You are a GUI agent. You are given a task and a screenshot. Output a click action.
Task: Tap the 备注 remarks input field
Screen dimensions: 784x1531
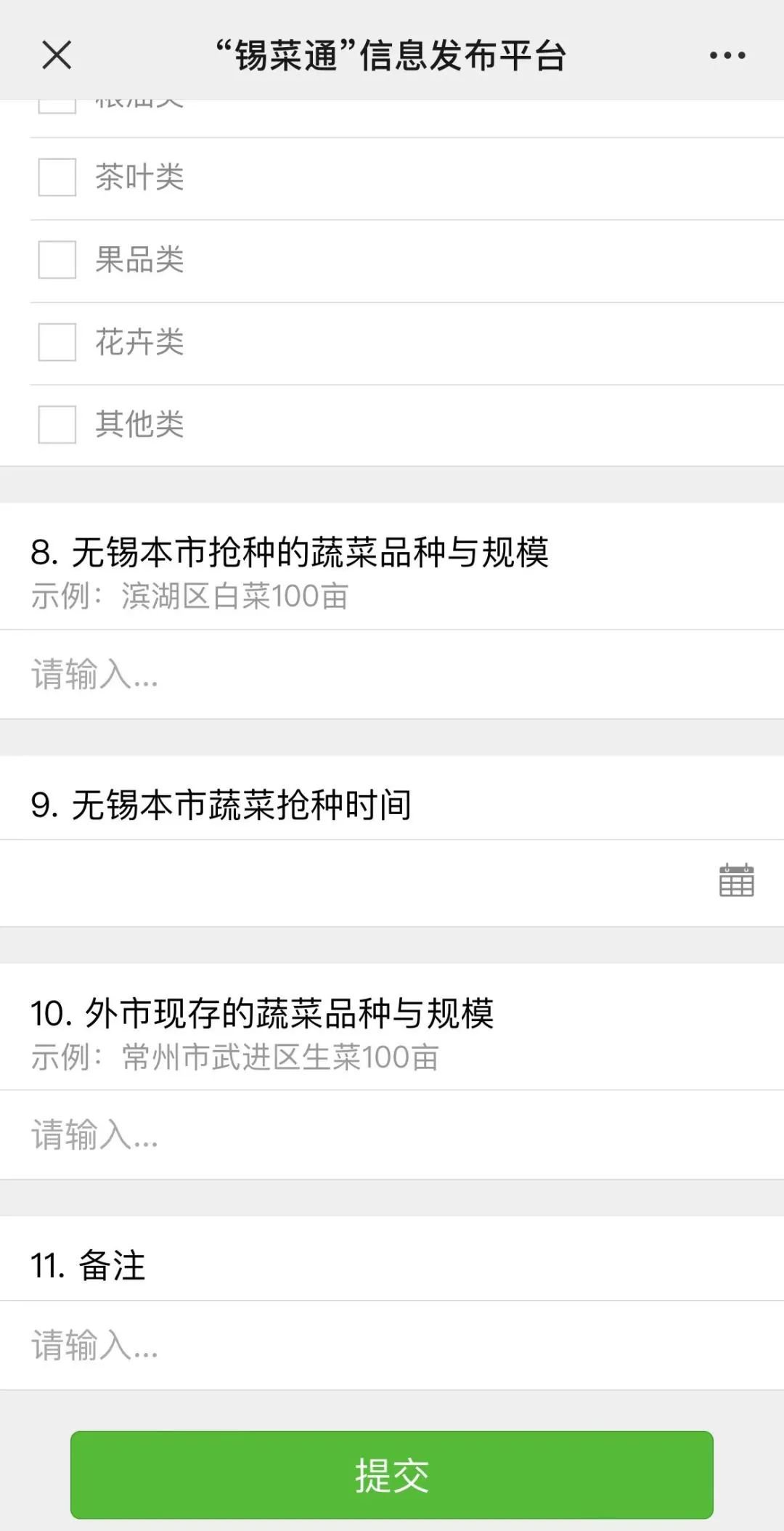392,1345
